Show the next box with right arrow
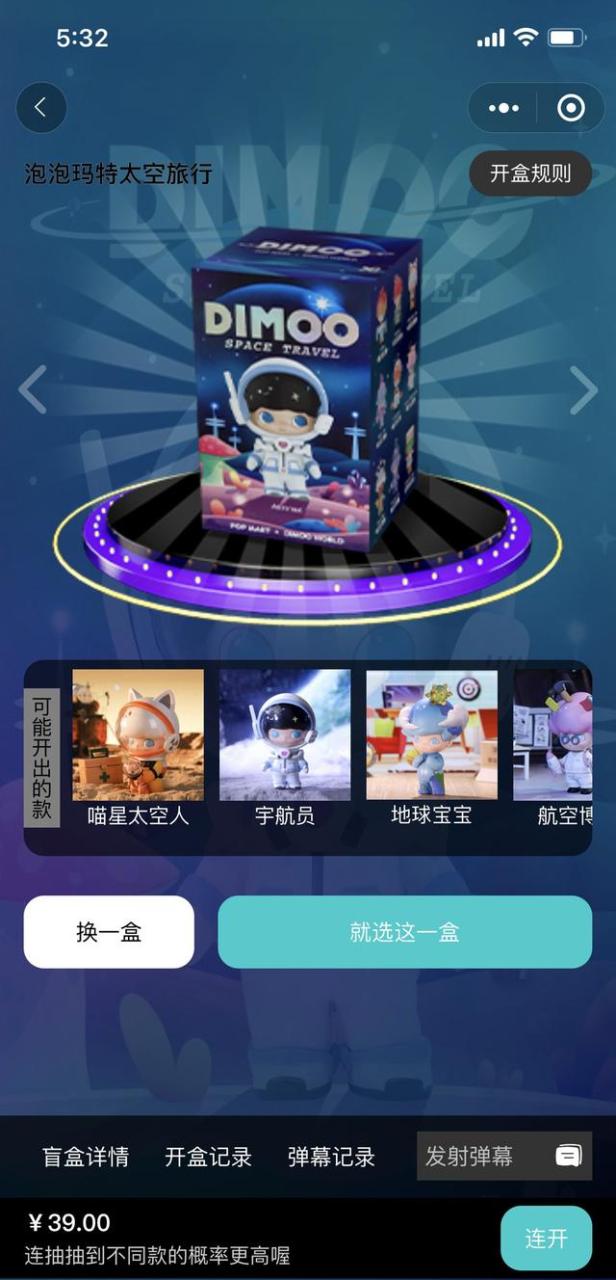Image resolution: width=616 pixels, height=1280 pixels. [583, 390]
